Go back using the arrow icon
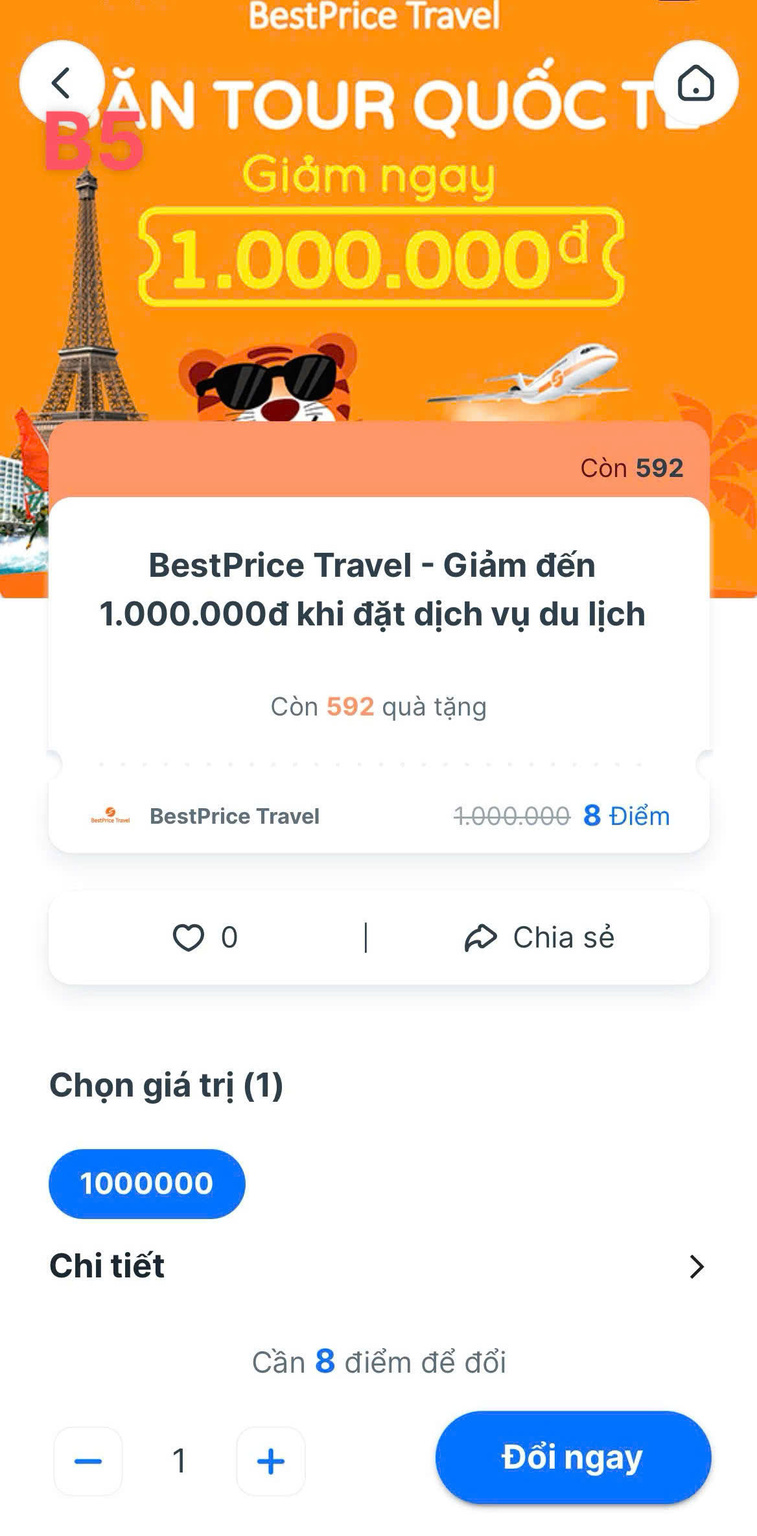Image resolution: width=757 pixels, height=1536 pixels. pyautogui.click(x=62, y=83)
